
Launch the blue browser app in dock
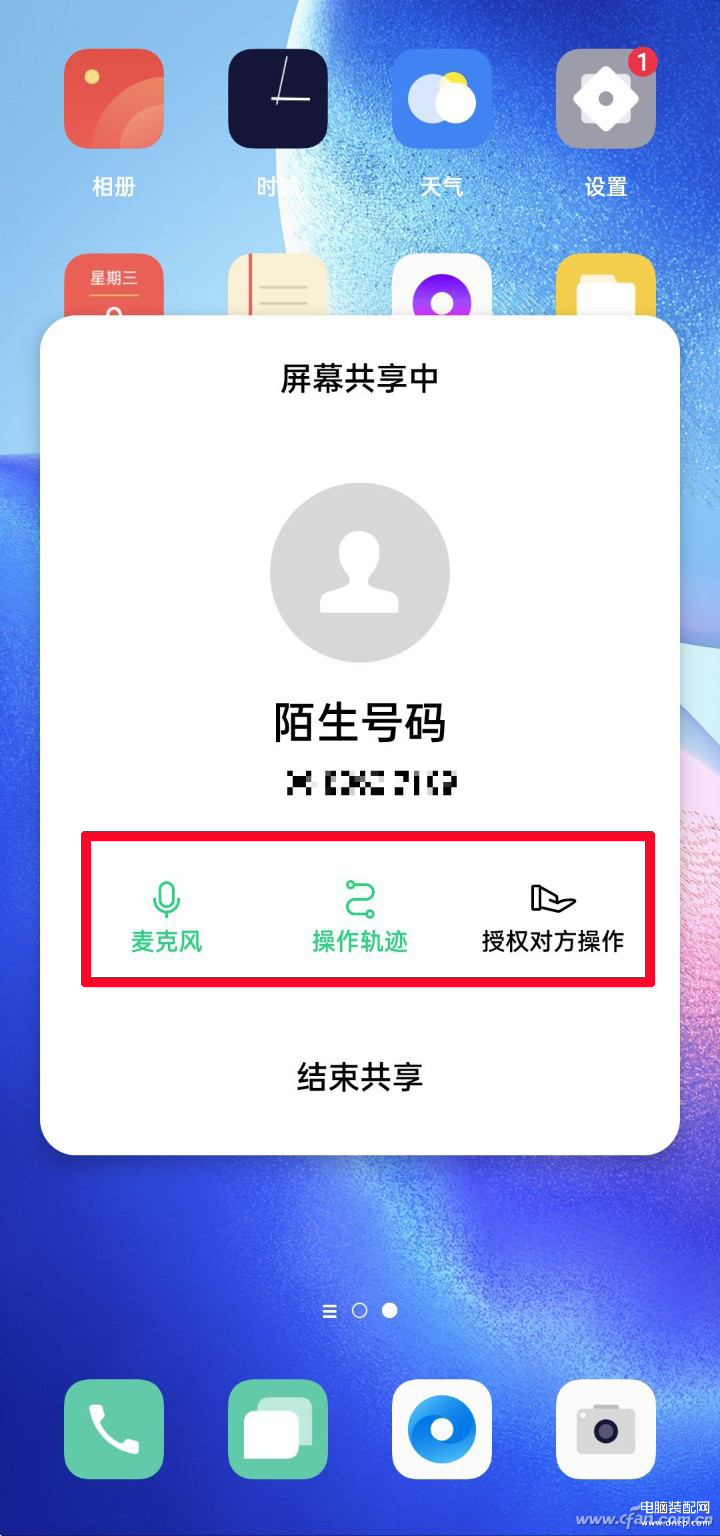pyautogui.click(x=441, y=1429)
